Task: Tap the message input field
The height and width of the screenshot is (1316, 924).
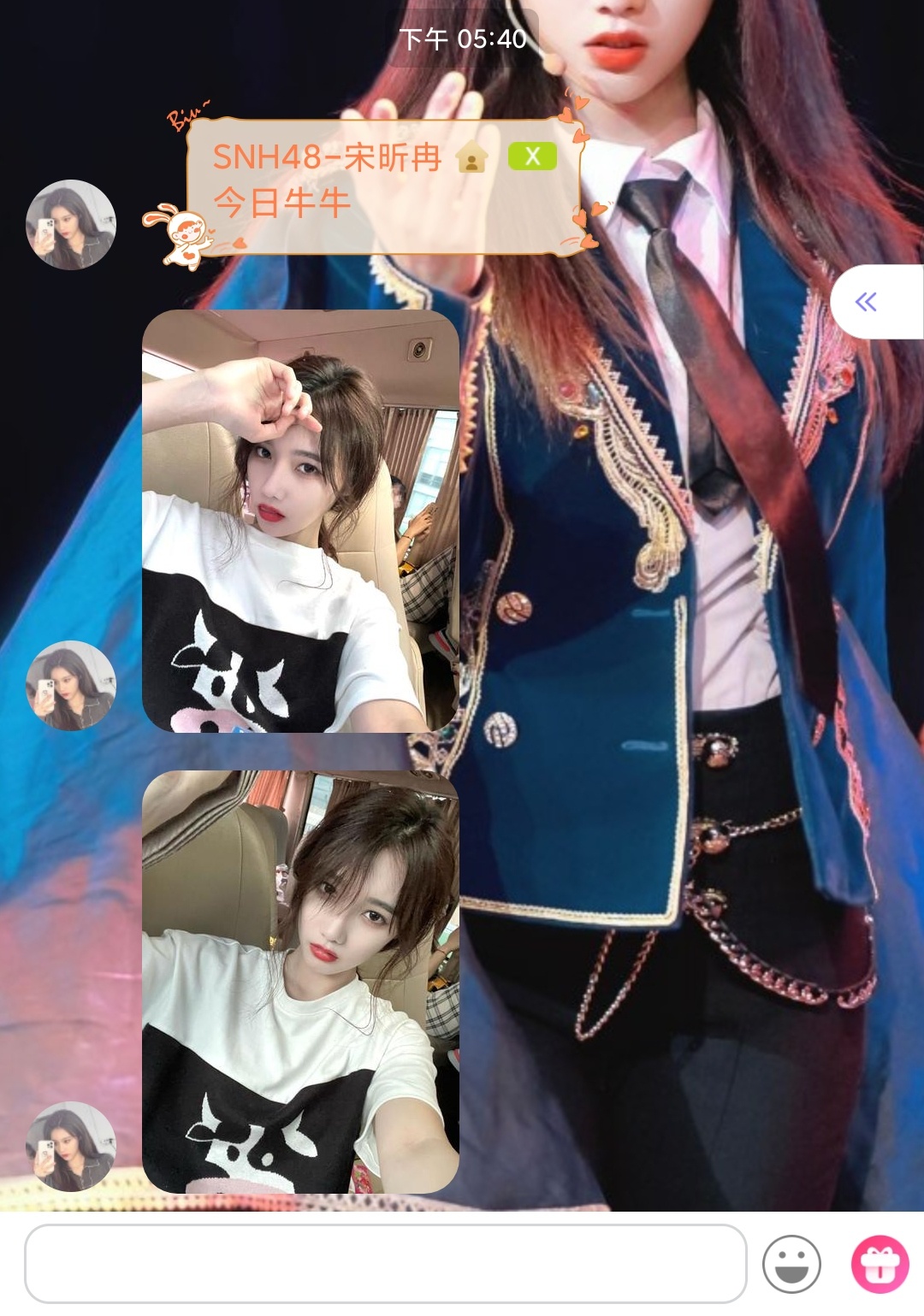Action: click(x=385, y=1263)
